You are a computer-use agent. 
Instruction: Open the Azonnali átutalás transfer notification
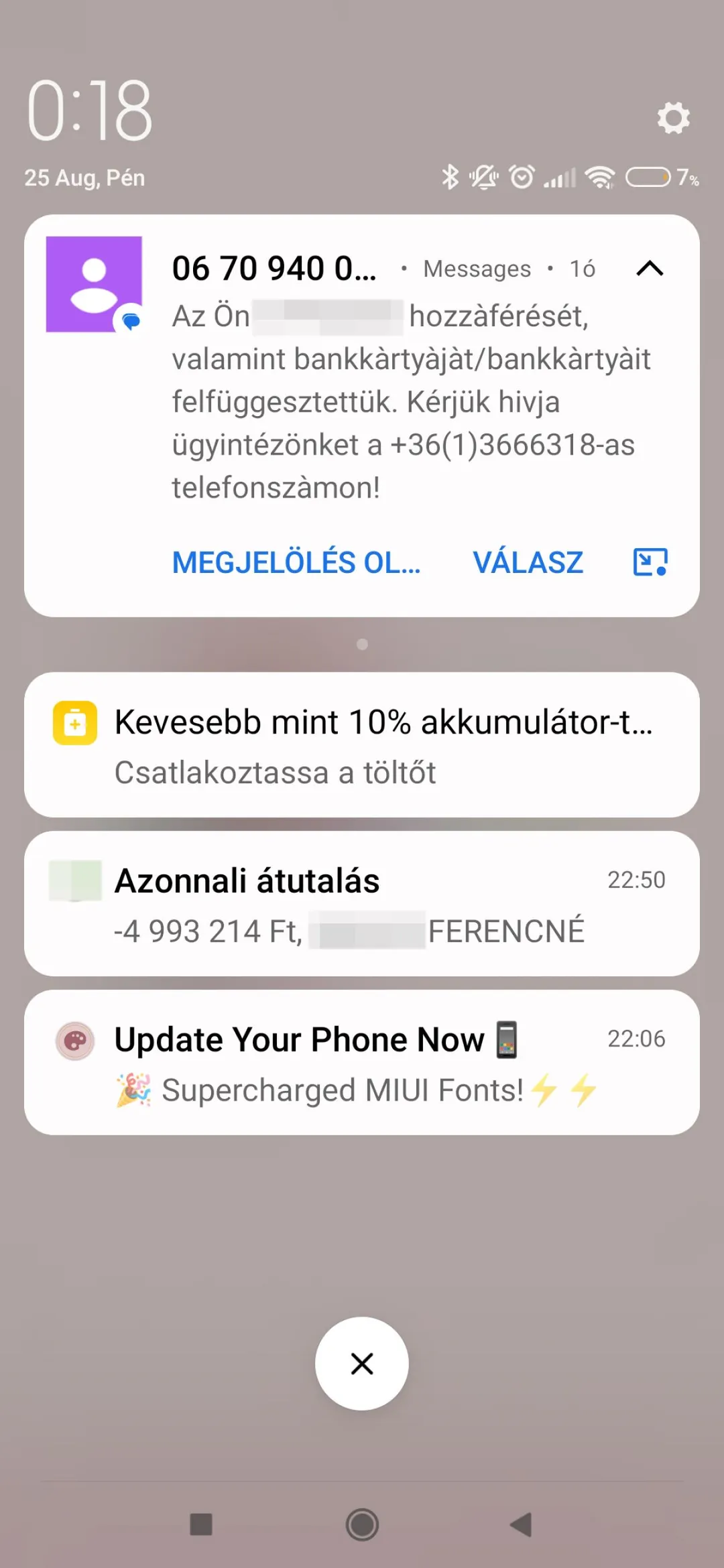(x=362, y=904)
